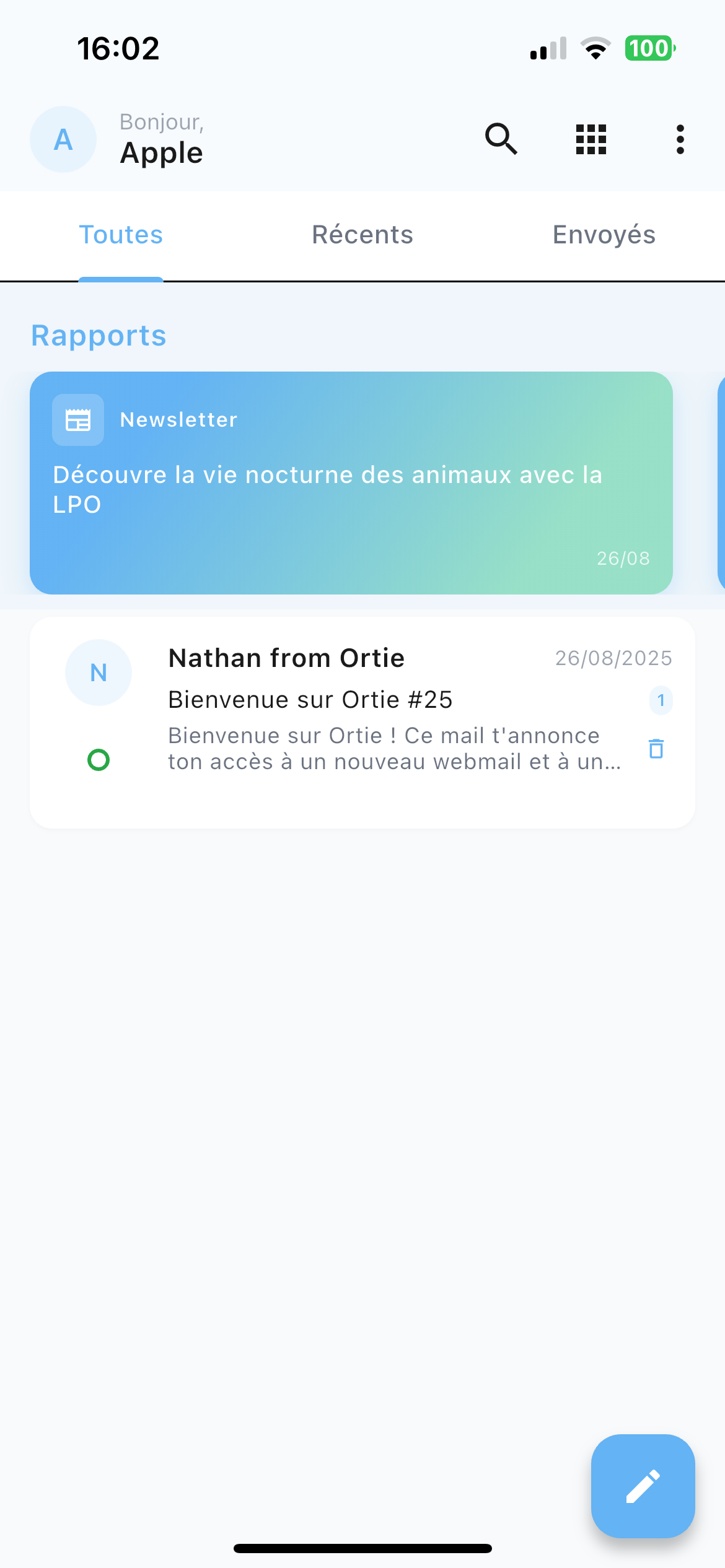The height and width of the screenshot is (1568, 725).
Task: Tap the Apple profile avatar
Action: (63, 139)
